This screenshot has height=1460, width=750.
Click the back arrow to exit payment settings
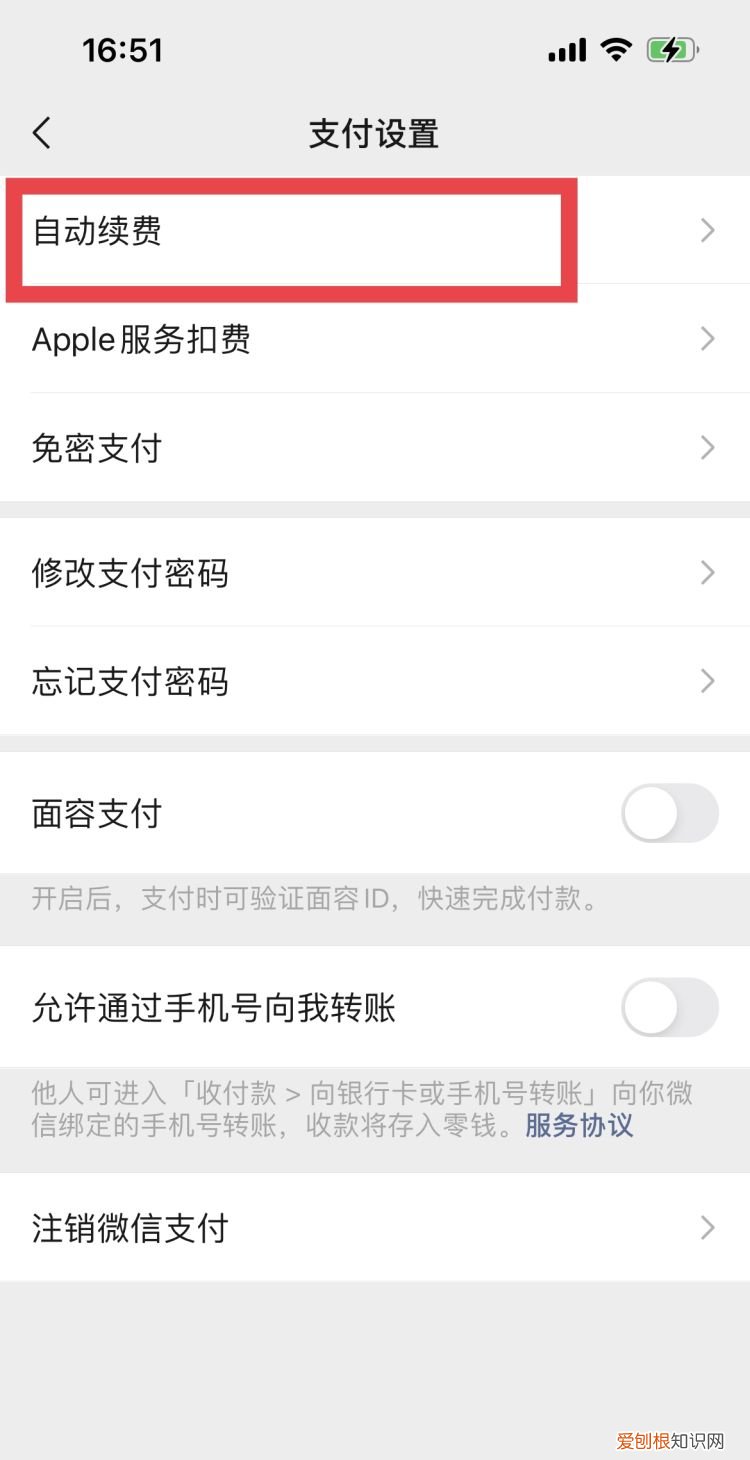click(x=42, y=131)
